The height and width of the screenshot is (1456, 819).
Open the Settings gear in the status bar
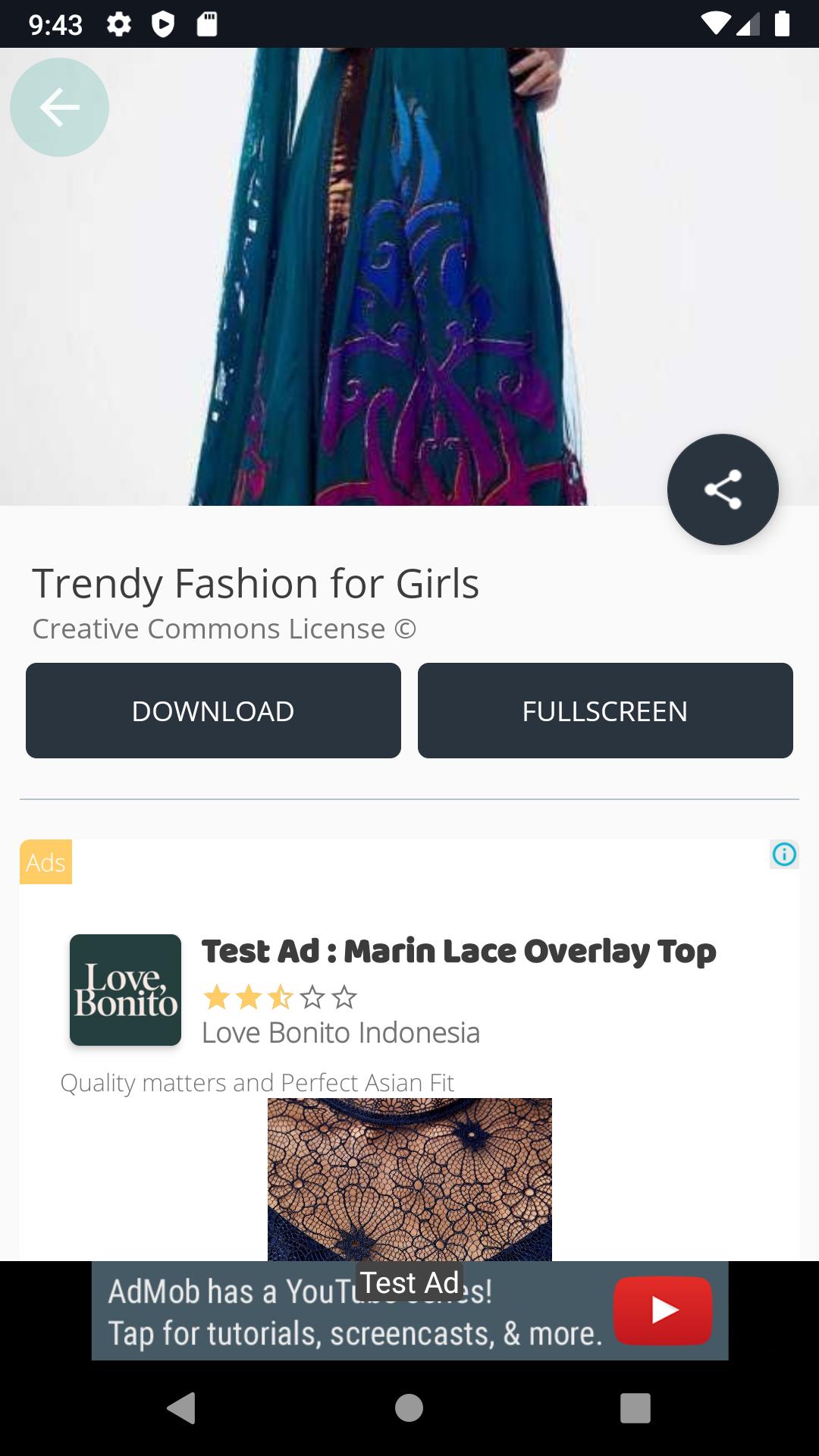point(119,24)
